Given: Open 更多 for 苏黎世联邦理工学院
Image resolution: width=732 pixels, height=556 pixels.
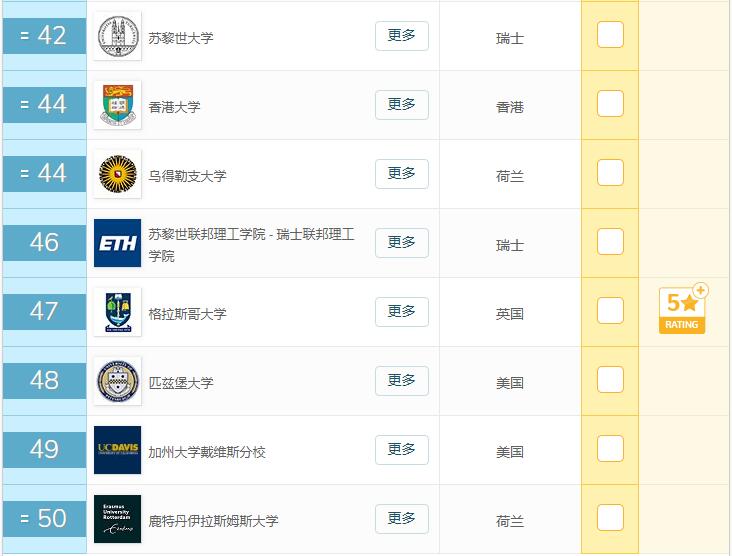Looking at the screenshot, I should coord(402,243).
